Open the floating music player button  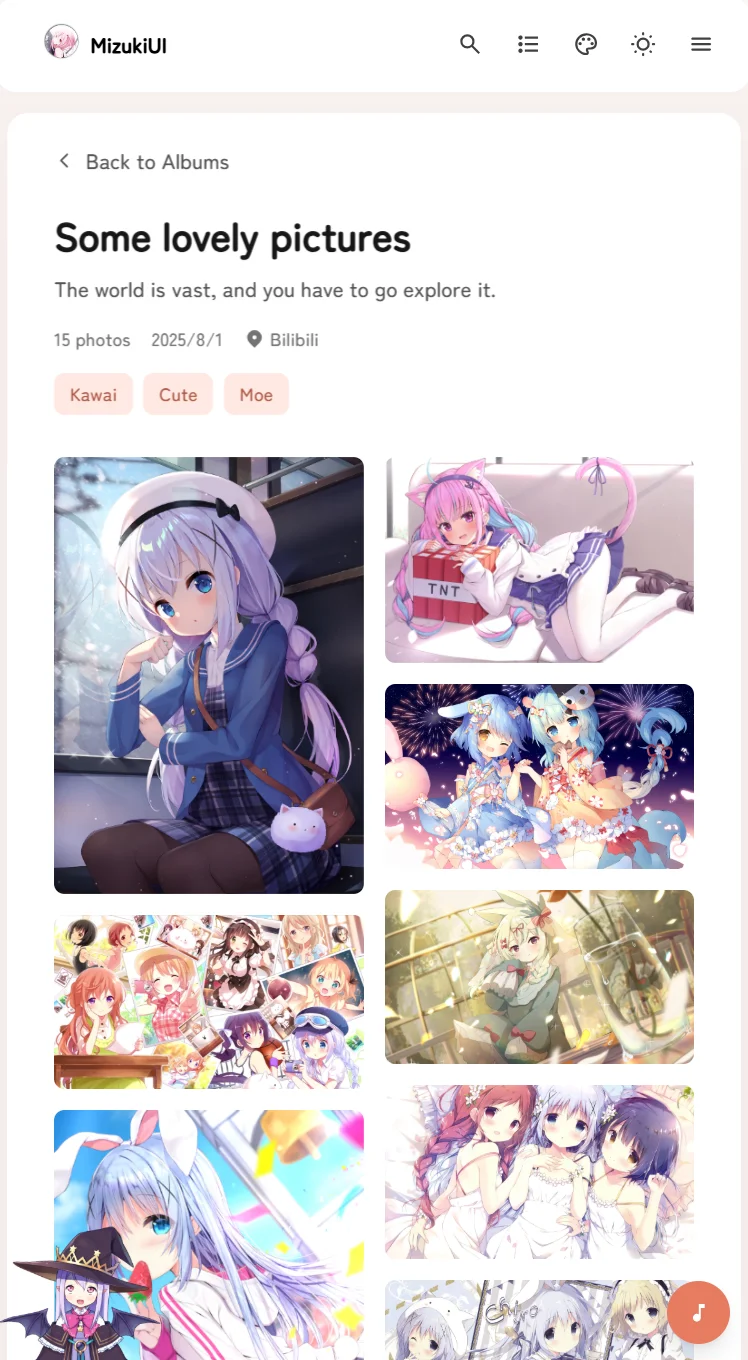point(698,1312)
